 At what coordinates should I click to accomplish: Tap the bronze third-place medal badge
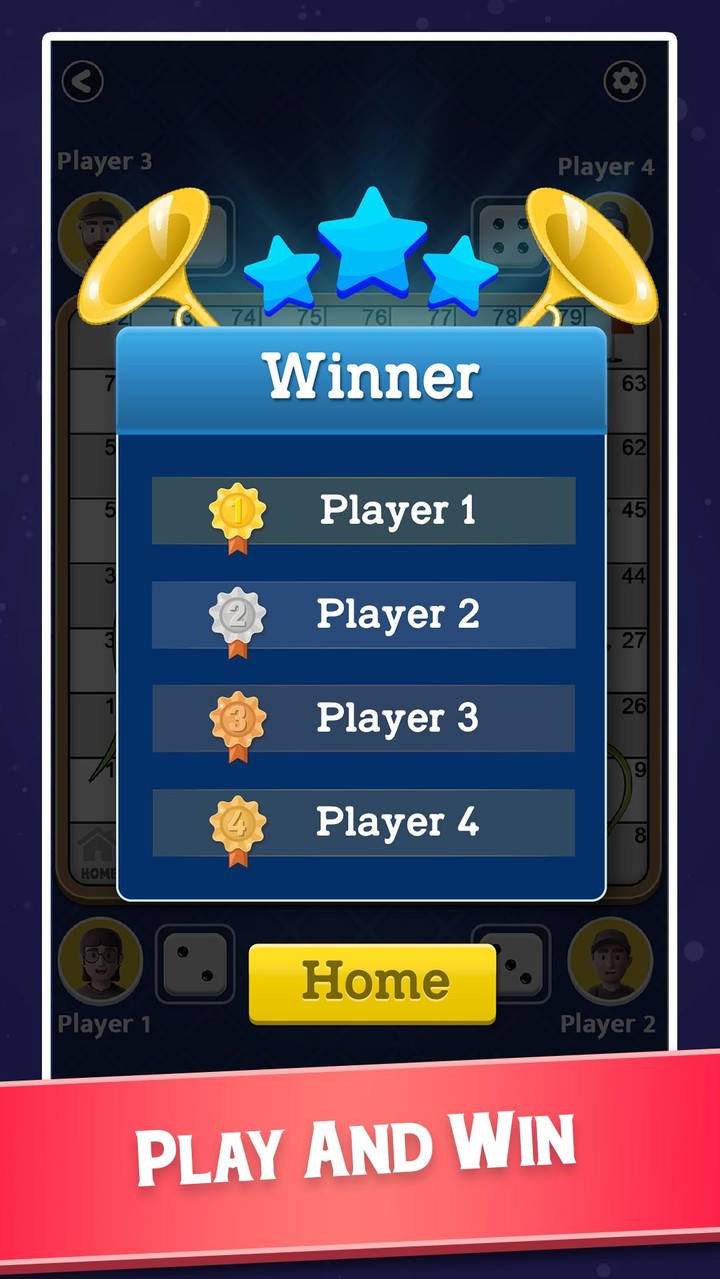click(237, 718)
